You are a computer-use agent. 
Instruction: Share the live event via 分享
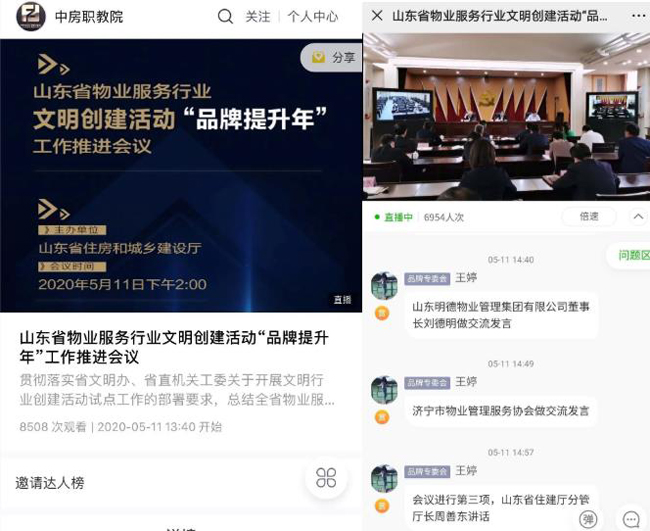333,58
